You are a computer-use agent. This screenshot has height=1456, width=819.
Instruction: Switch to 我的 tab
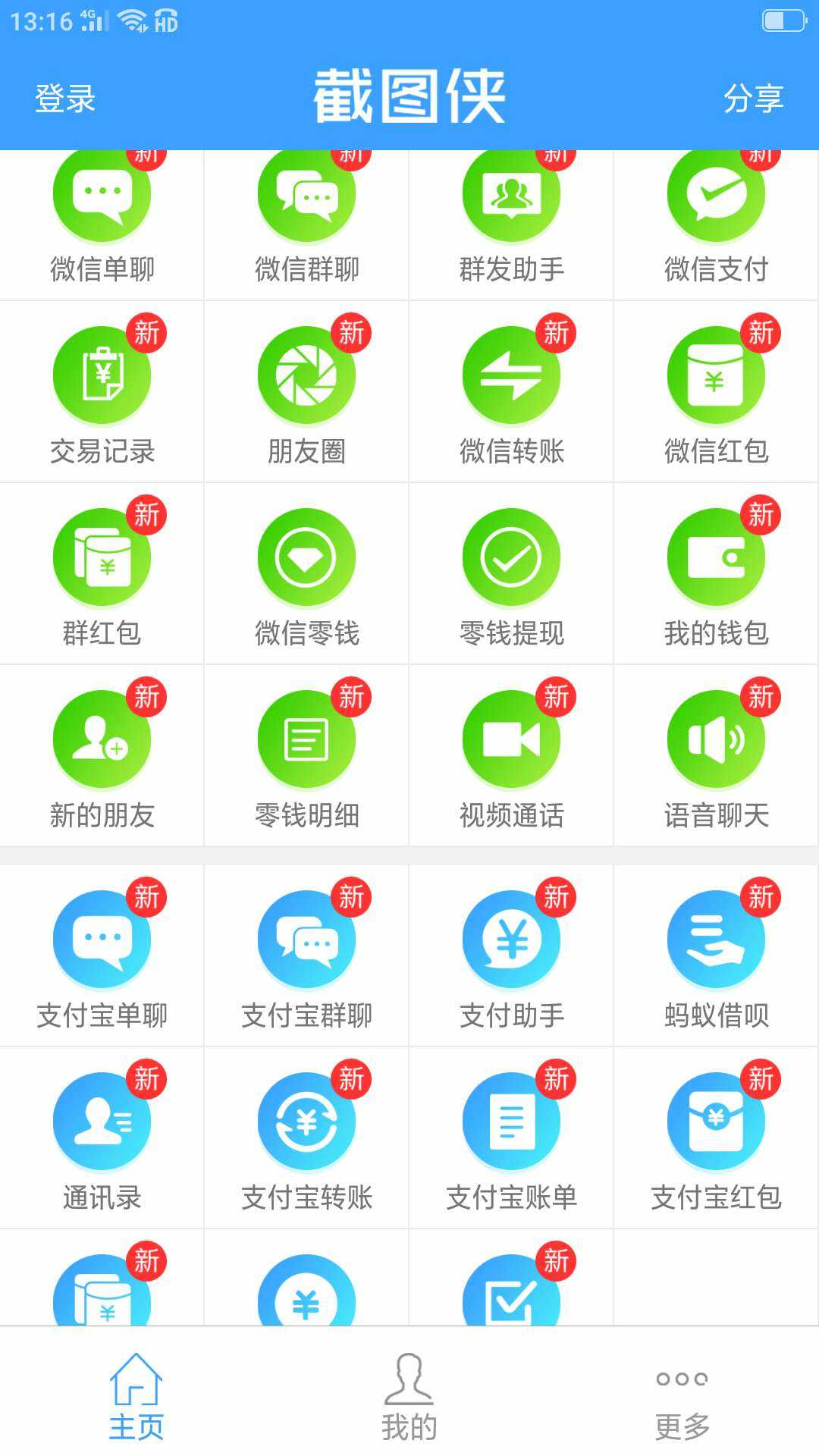409,1397
